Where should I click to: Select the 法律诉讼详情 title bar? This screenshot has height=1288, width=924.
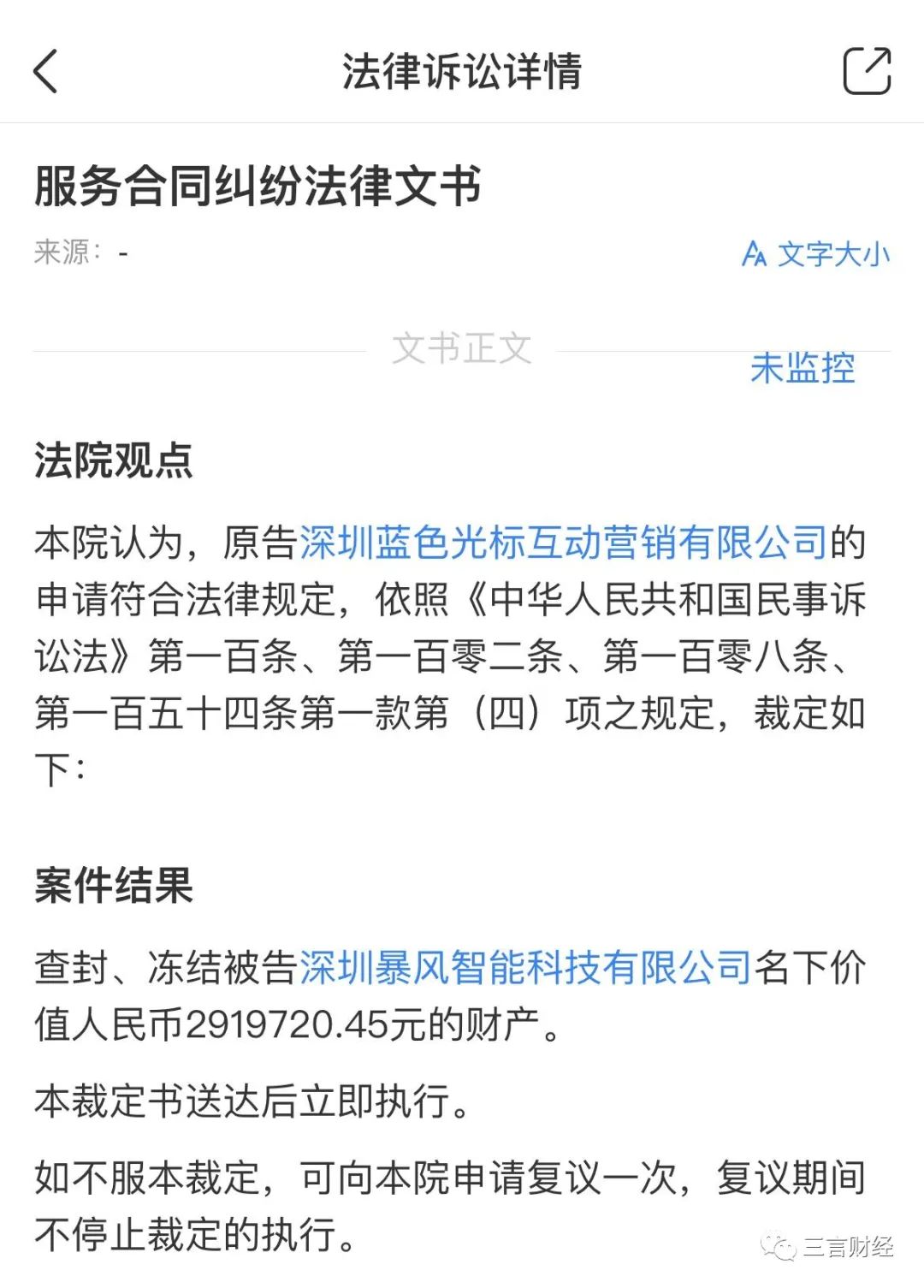(x=462, y=73)
